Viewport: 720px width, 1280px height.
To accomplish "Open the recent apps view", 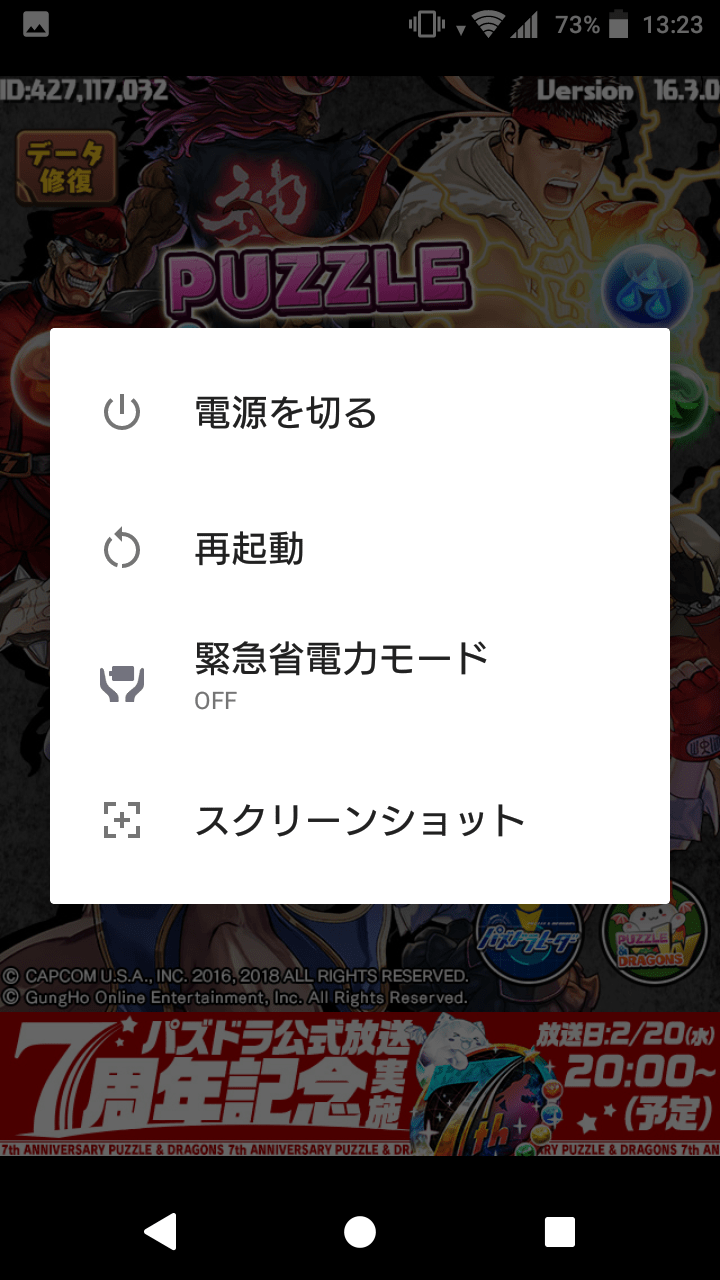I will tap(559, 1232).
